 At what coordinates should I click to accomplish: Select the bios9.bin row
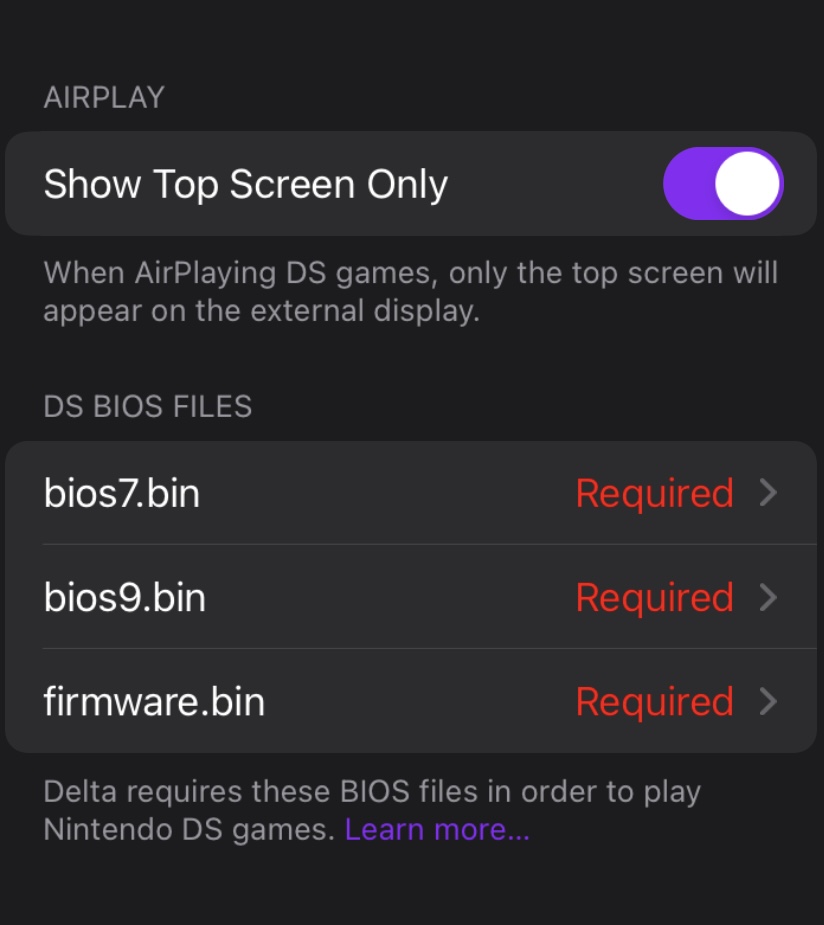point(412,597)
